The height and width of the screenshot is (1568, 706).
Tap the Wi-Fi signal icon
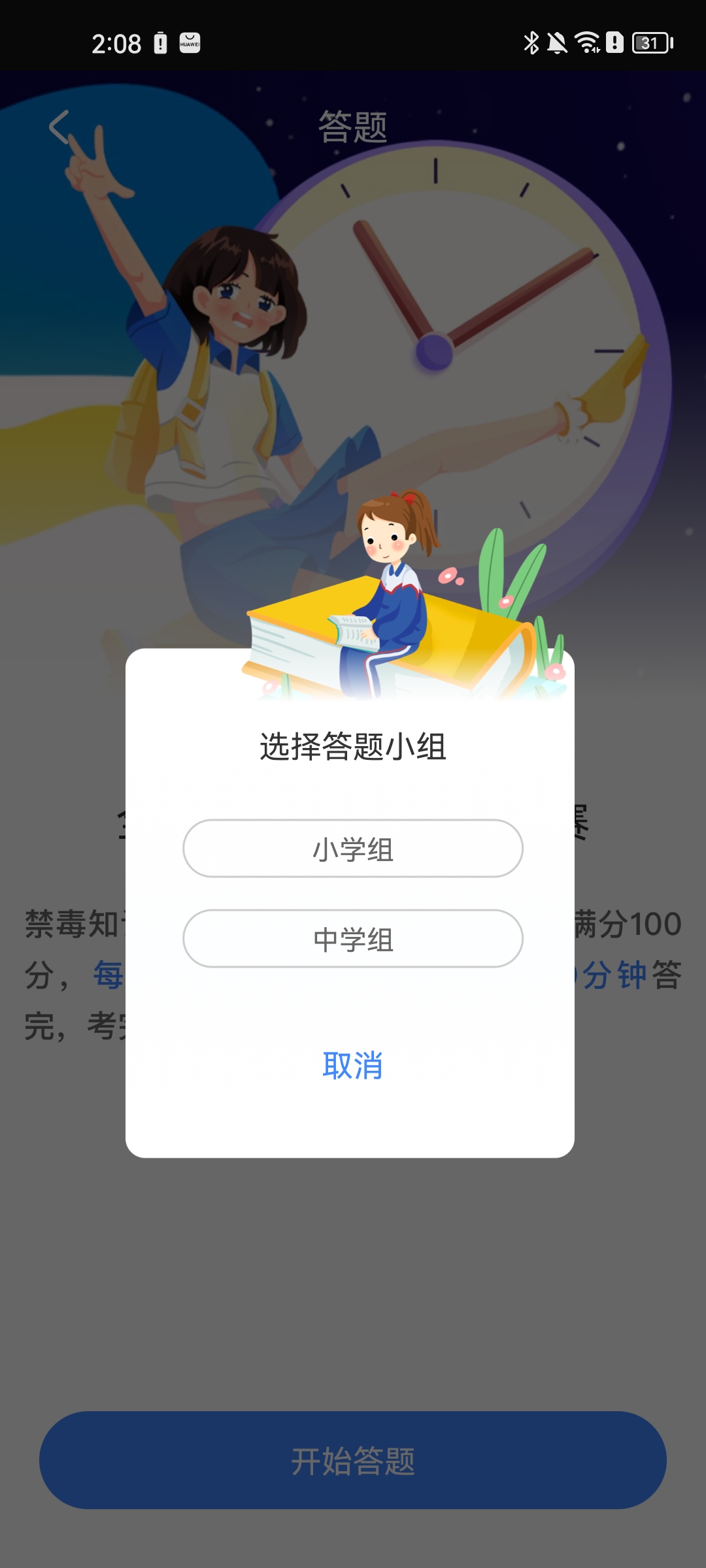pos(587,43)
